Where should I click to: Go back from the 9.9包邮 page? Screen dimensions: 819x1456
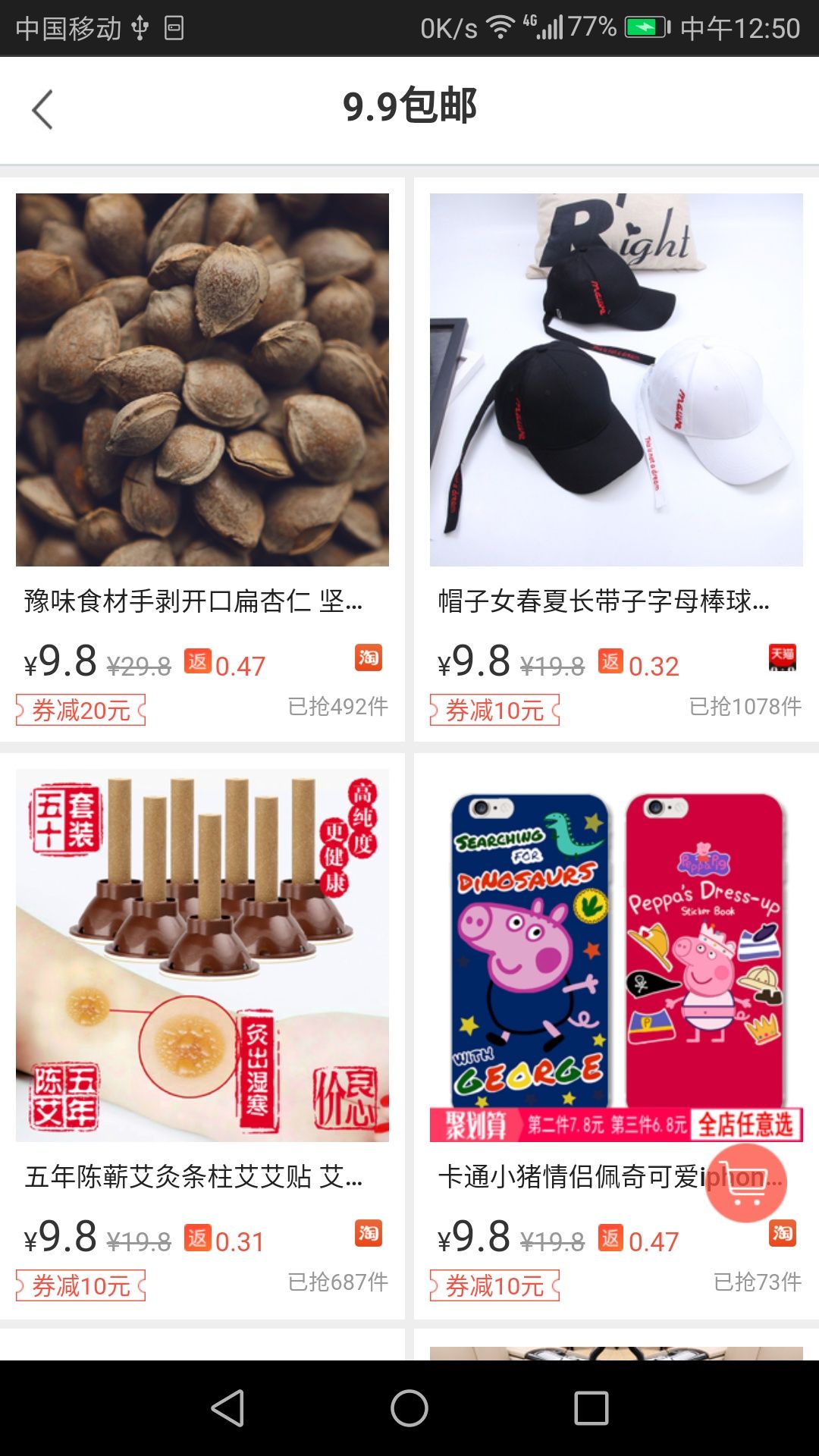point(43,110)
